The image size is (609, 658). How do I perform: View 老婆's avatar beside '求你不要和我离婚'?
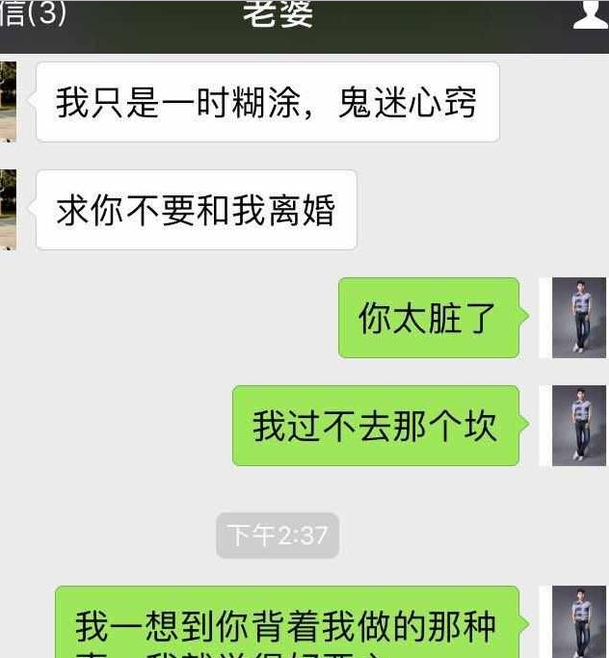tap(8, 209)
